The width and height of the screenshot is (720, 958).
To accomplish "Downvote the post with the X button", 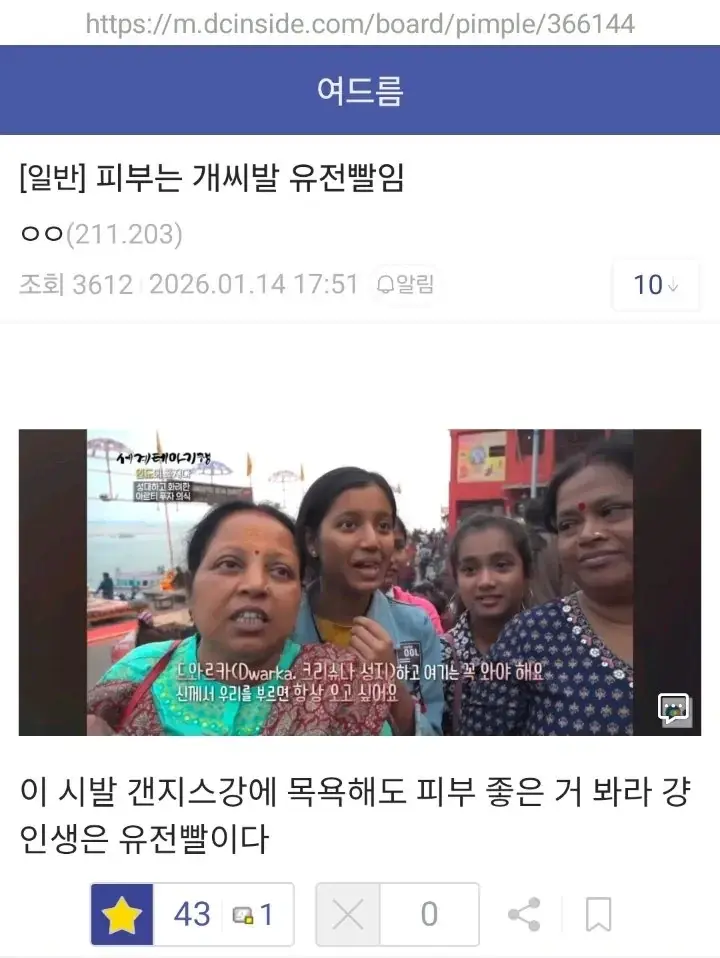I will click(348, 914).
